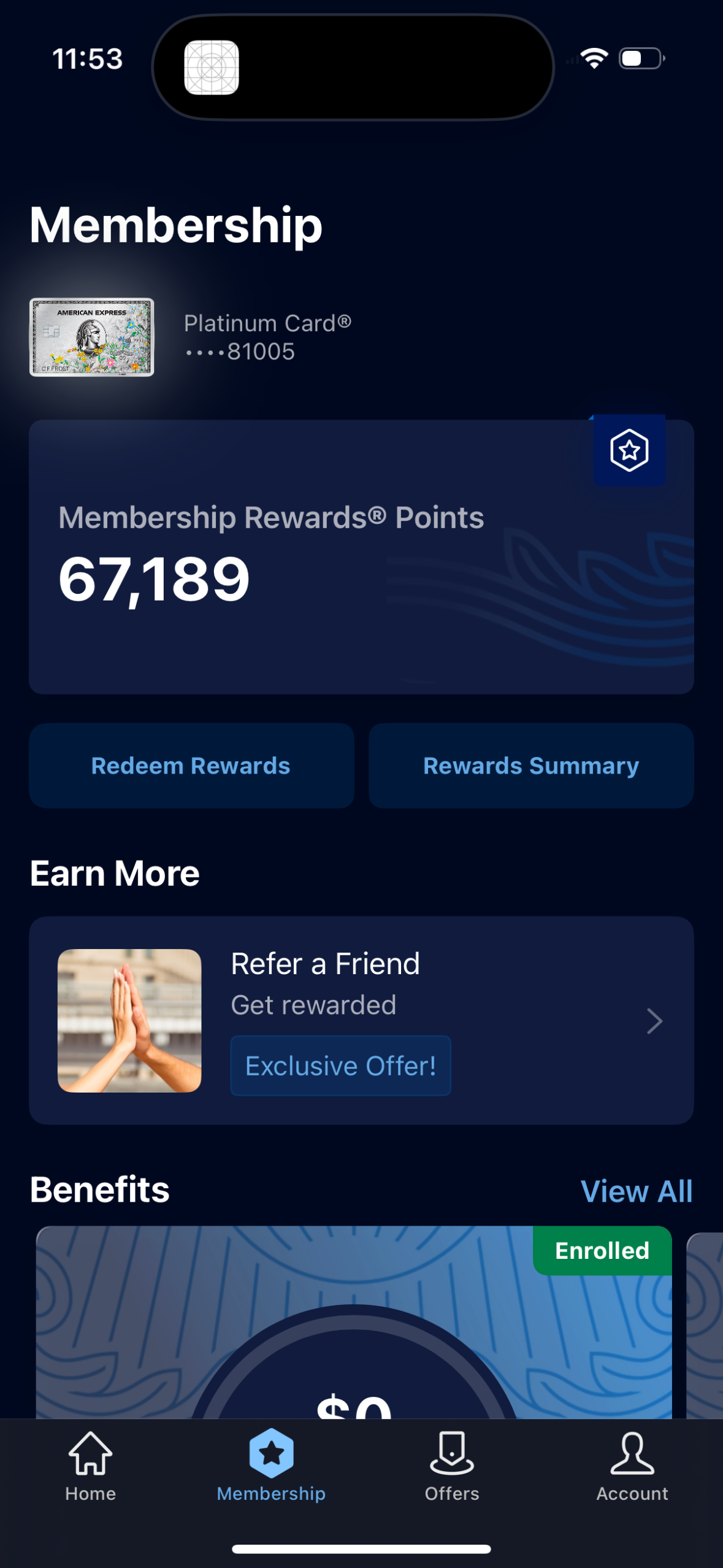
Task: Tap the battery indicator in the status bar
Action: click(640, 58)
